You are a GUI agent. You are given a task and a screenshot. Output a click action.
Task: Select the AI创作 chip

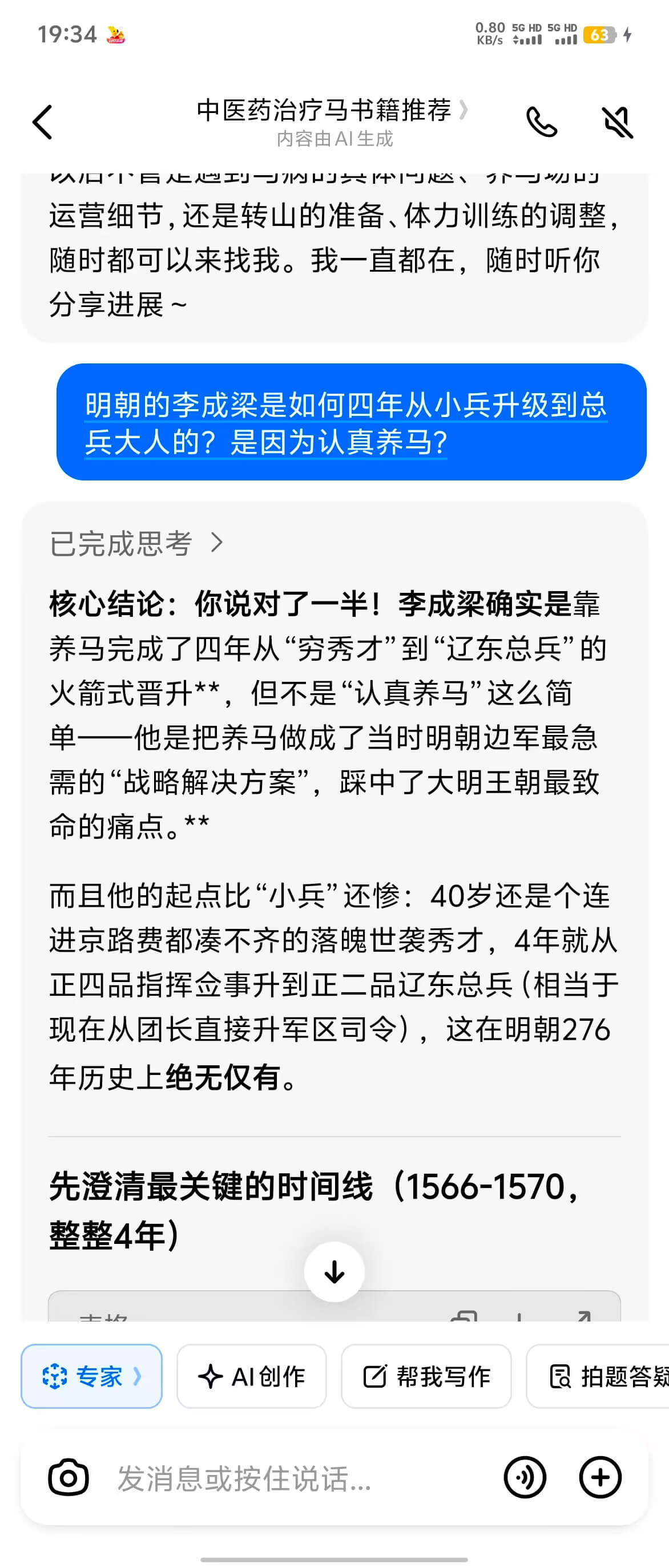251,1376
